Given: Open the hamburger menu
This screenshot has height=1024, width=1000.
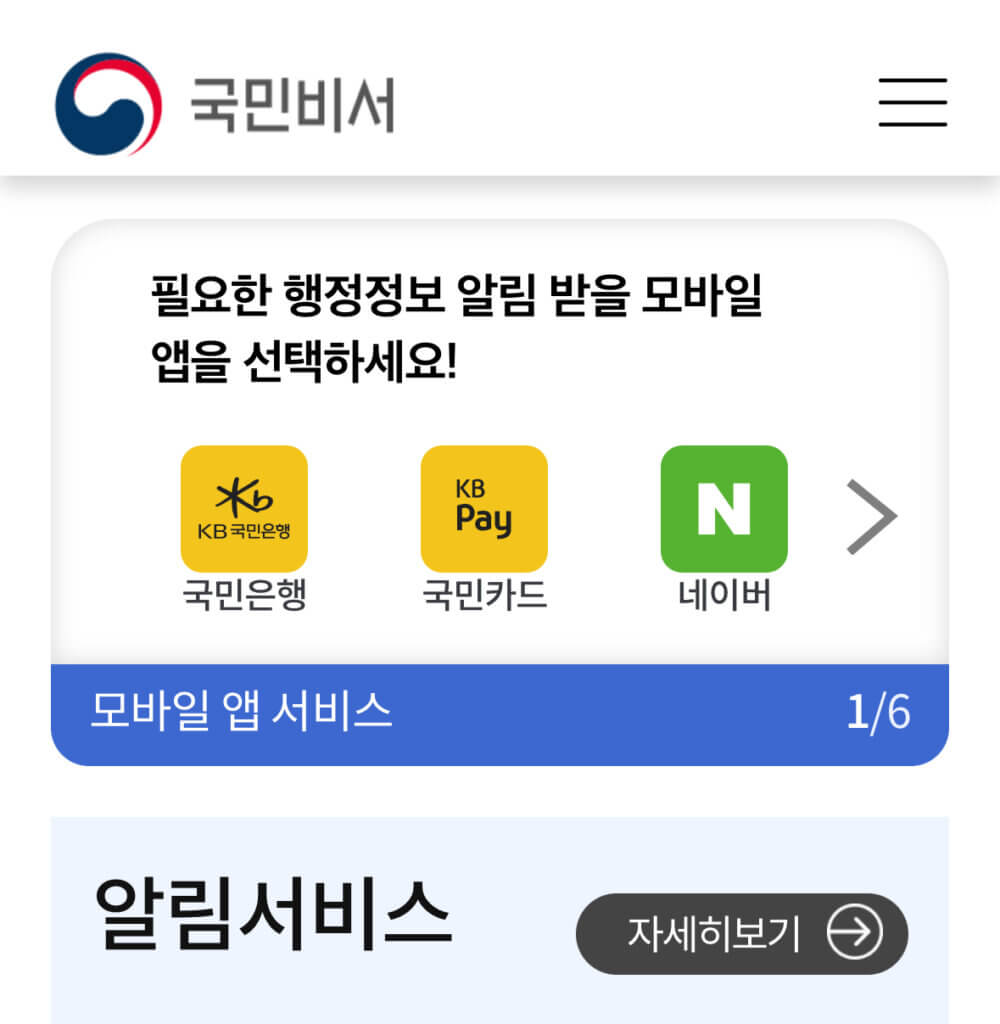Looking at the screenshot, I should pos(912,102).
